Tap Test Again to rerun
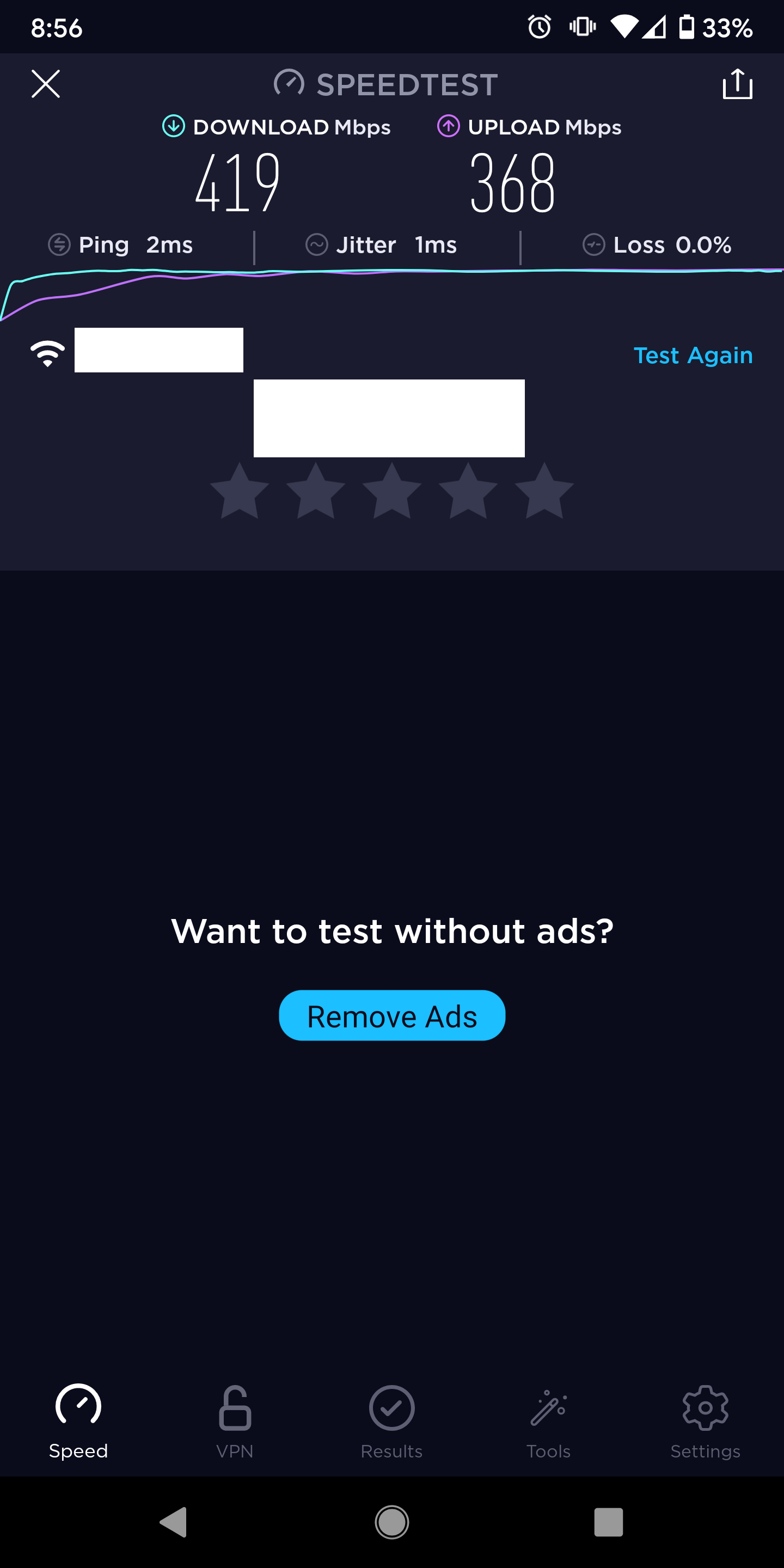This screenshot has height=1568, width=784. pyautogui.click(x=693, y=355)
